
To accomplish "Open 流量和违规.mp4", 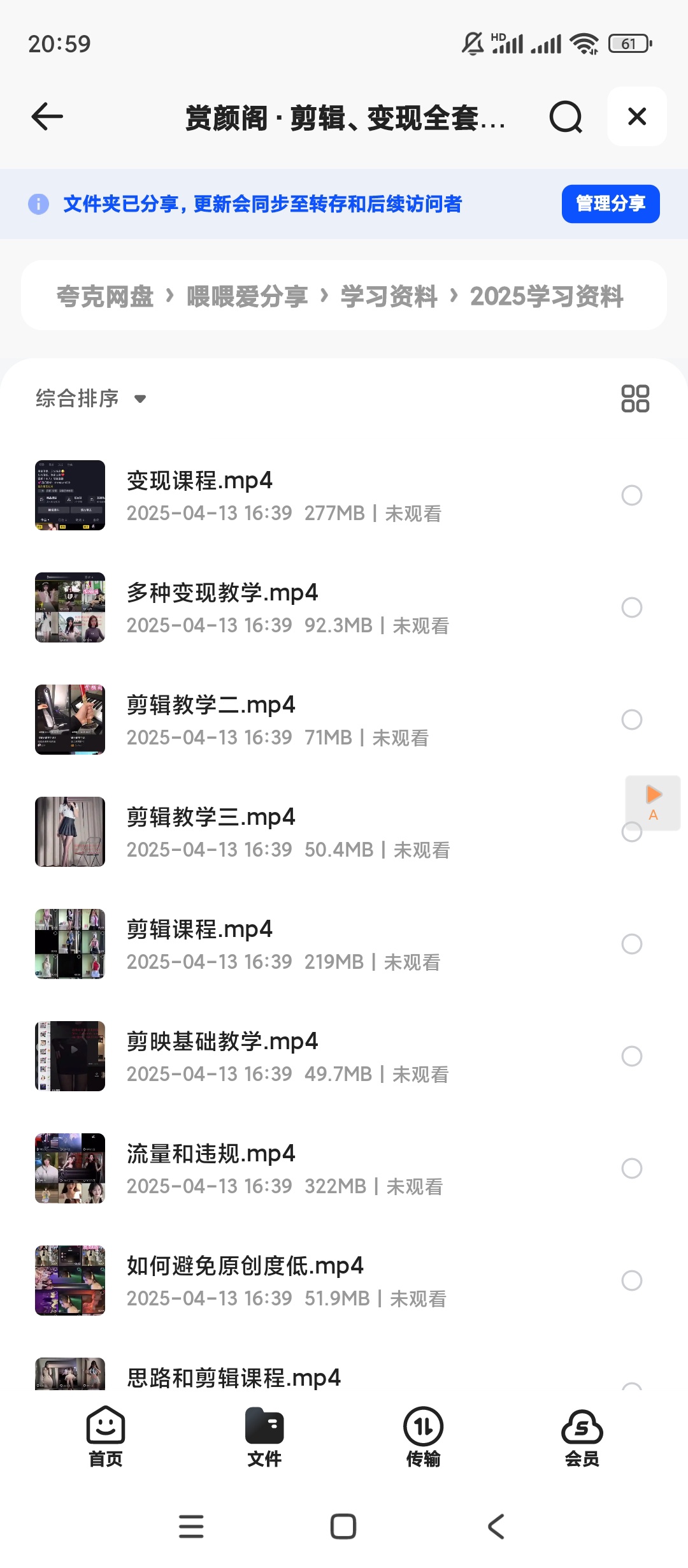I will pos(211,1154).
